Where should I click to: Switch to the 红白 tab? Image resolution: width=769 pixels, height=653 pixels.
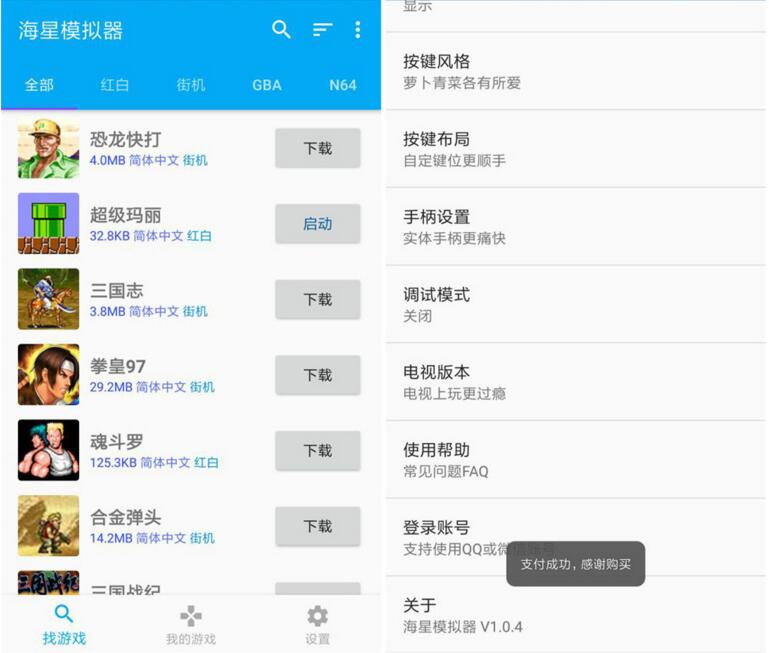(115, 85)
